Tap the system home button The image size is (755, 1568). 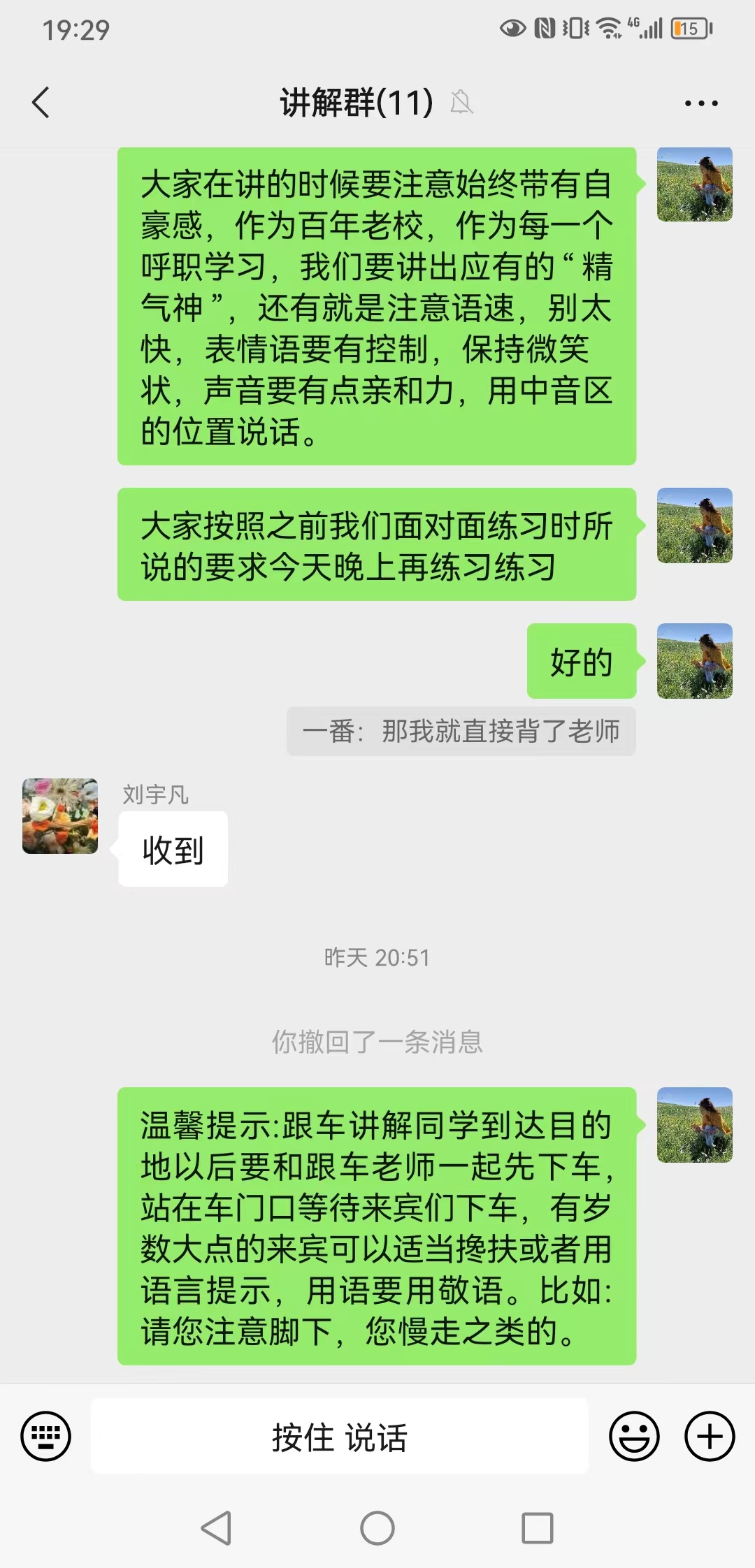pyautogui.click(x=377, y=1528)
